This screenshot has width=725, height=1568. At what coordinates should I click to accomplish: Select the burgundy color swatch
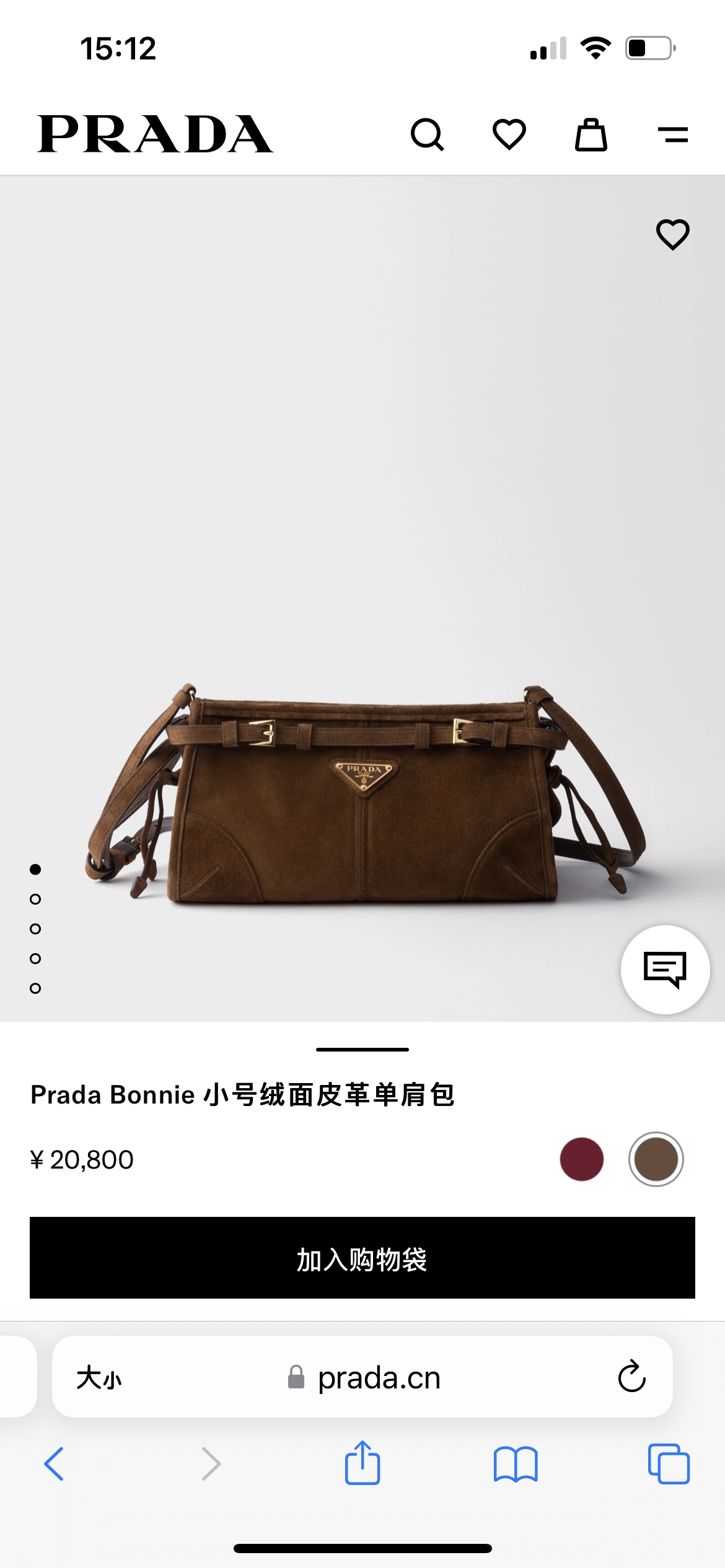point(581,1159)
